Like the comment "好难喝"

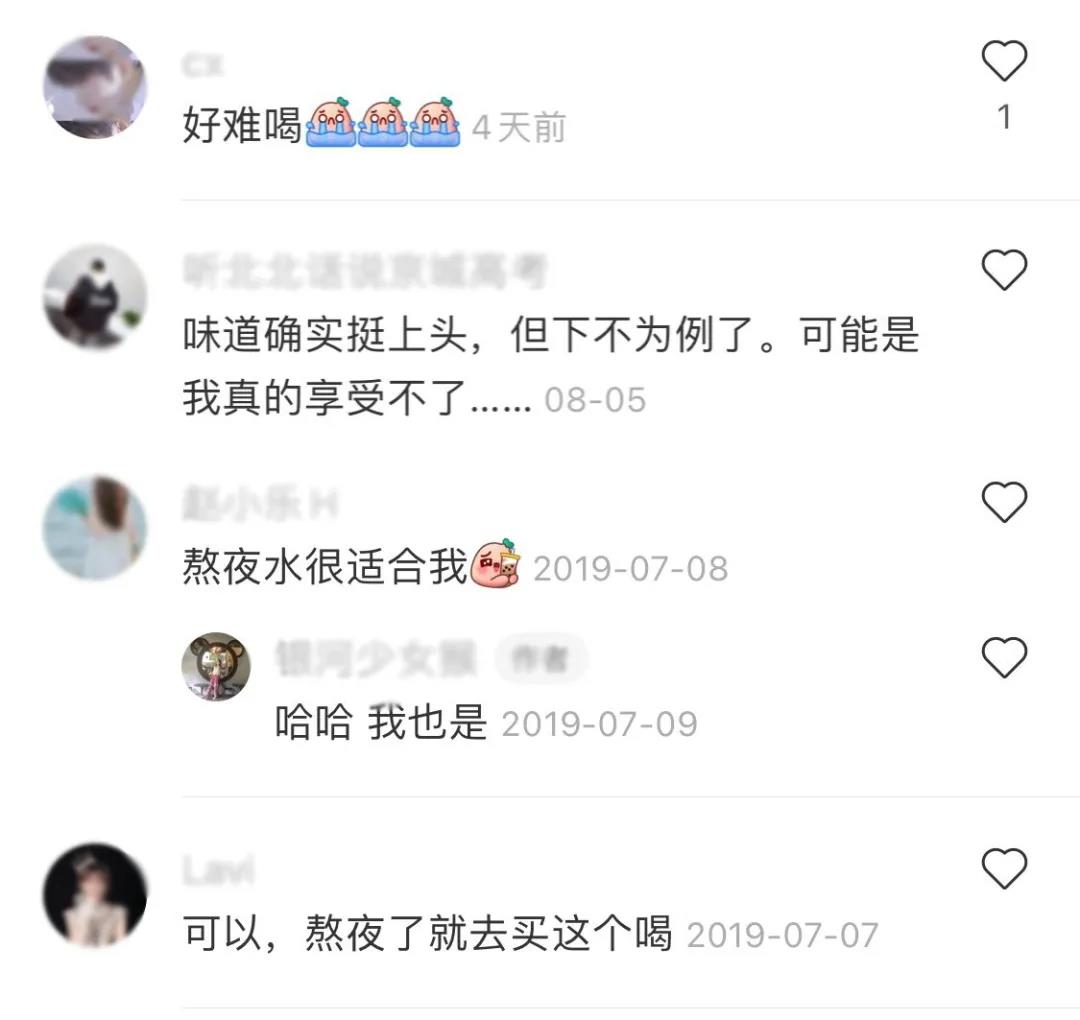click(x=1004, y=62)
